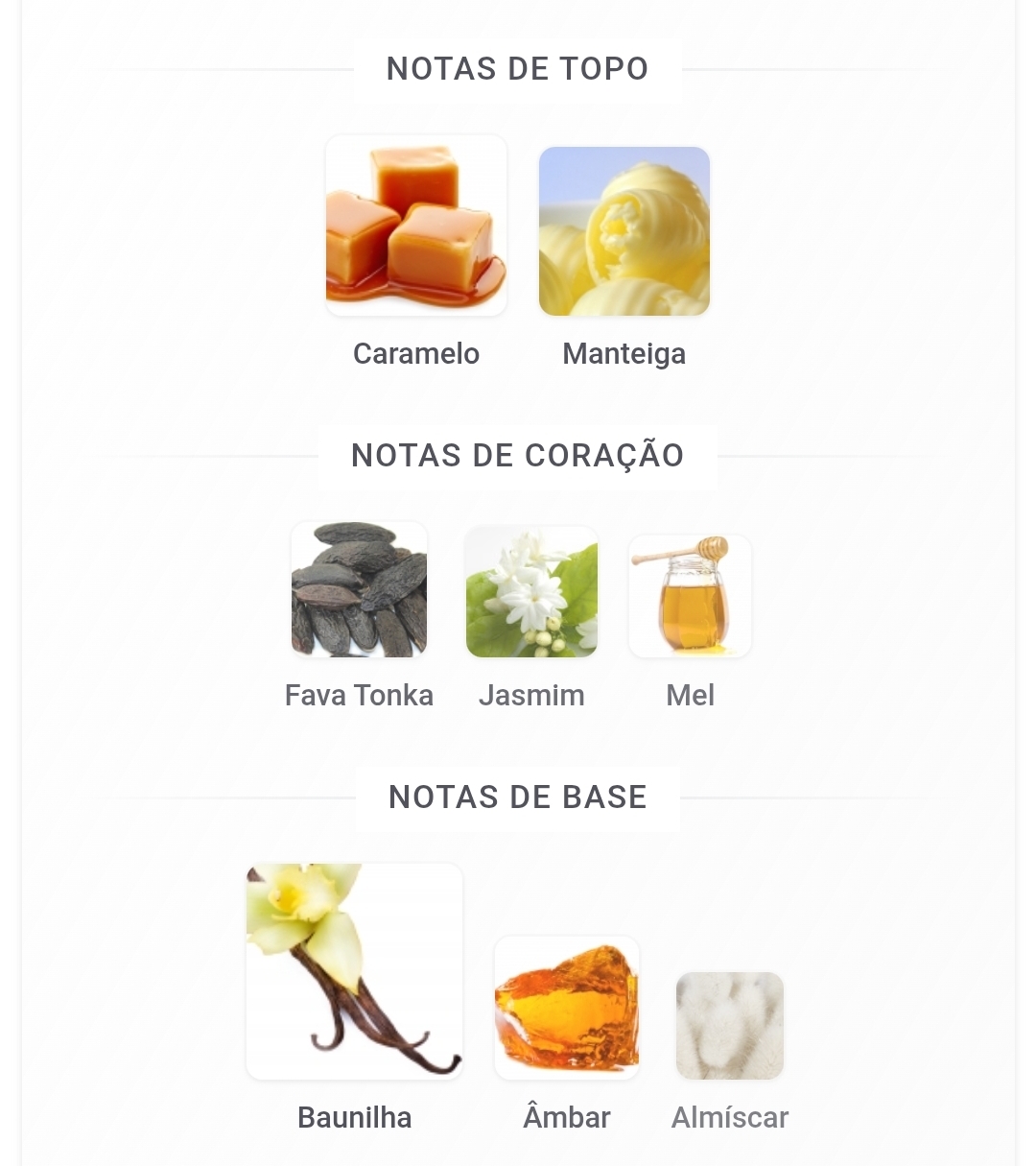Open the Caramelo note
The height and width of the screenshot is (1166, 1036).
(416, 226)
